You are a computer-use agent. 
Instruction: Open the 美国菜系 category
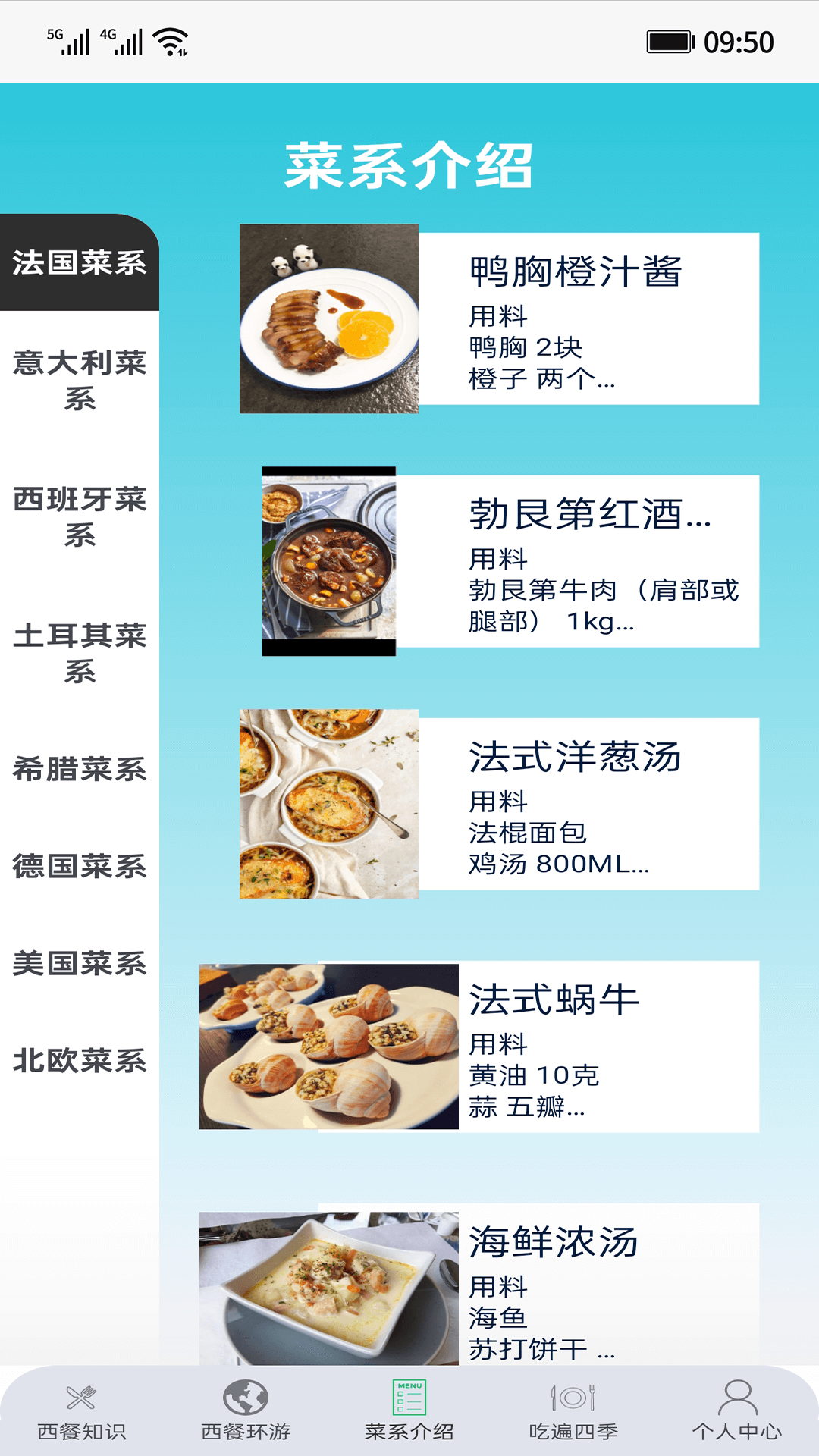point(80,963)
